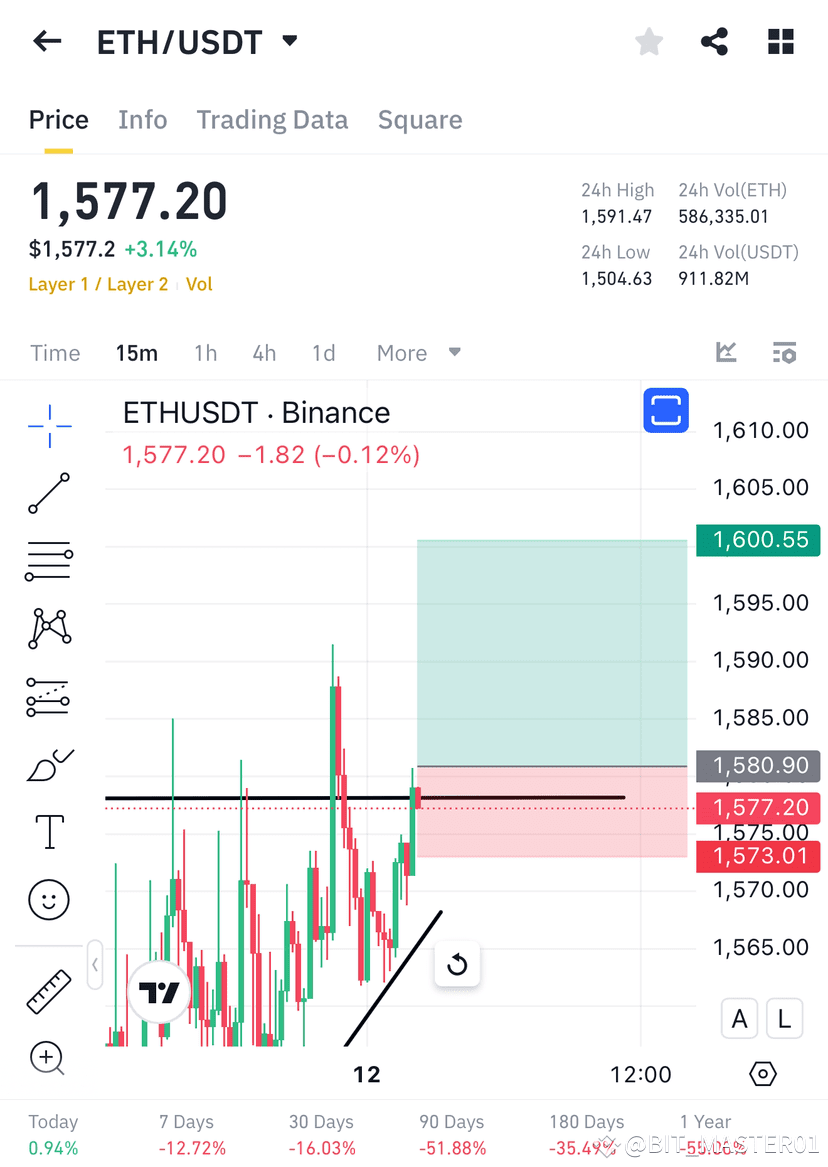Toggle log scale with the L button
The height and width of the screenshot is (1167, 828).
click(784, 1018)
